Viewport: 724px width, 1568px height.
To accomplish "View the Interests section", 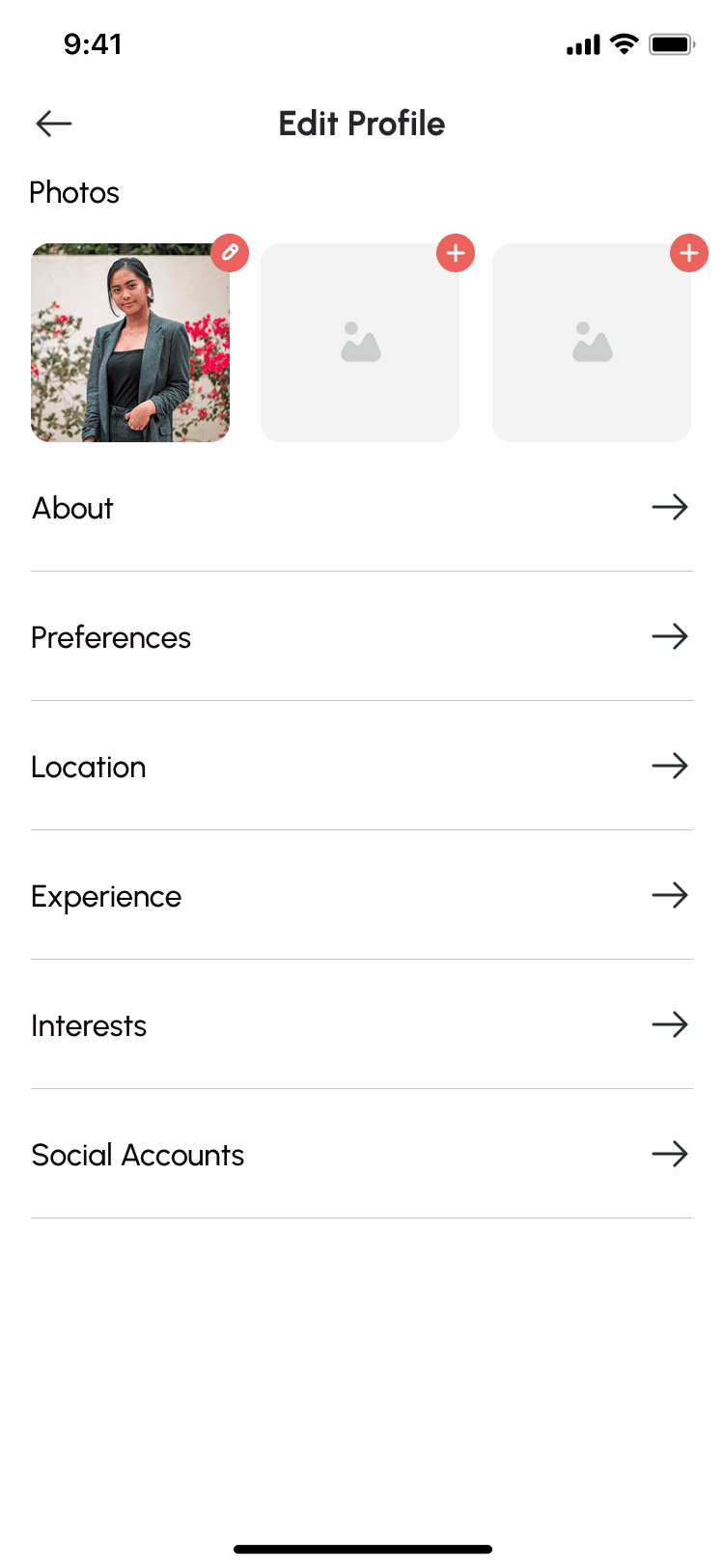I will click(x=361, y=1025).
